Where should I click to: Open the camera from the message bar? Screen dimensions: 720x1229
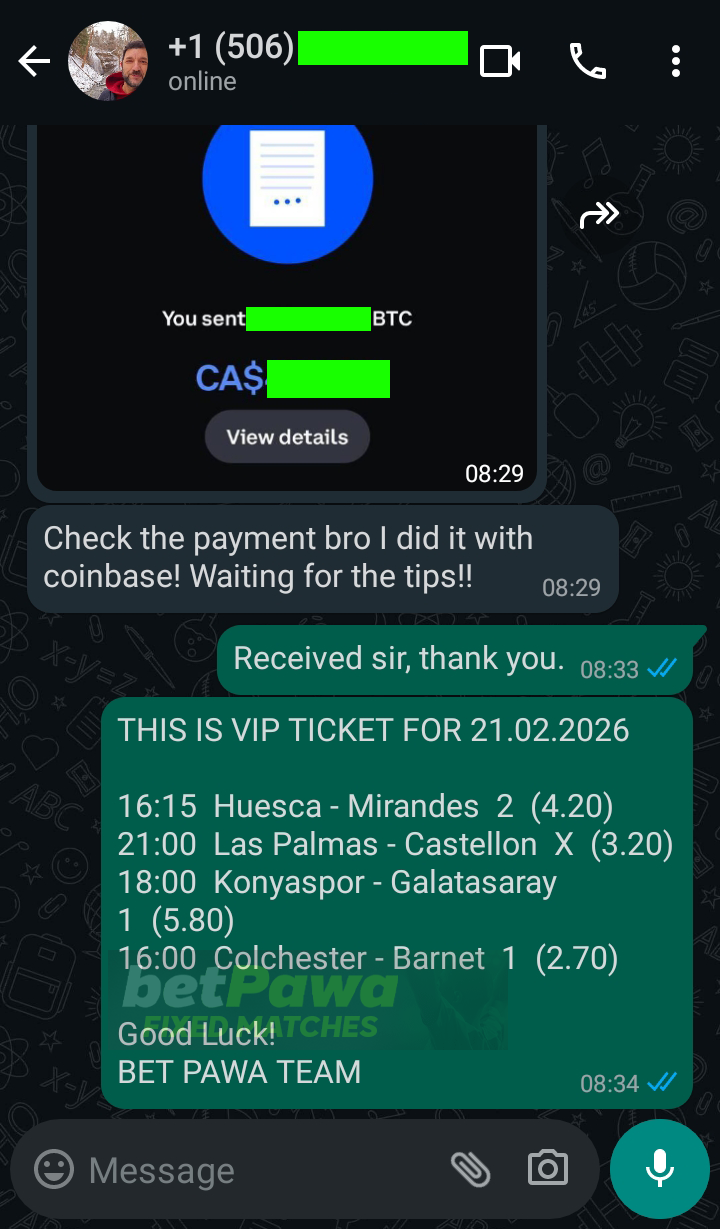[547, 1168]
